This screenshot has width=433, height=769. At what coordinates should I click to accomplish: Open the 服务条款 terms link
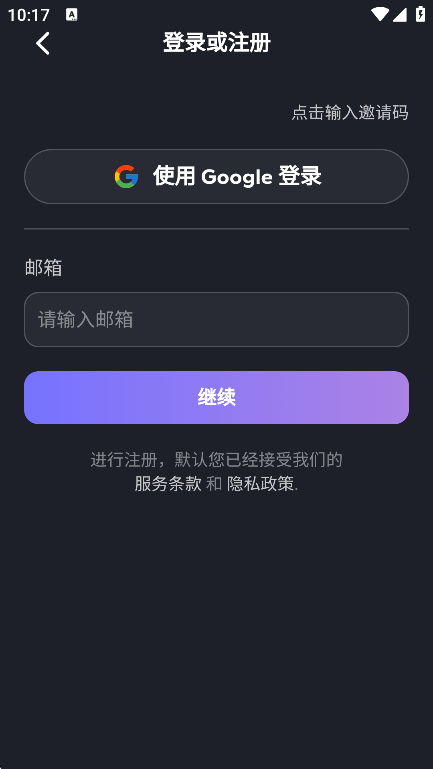[x=168, y=485]
